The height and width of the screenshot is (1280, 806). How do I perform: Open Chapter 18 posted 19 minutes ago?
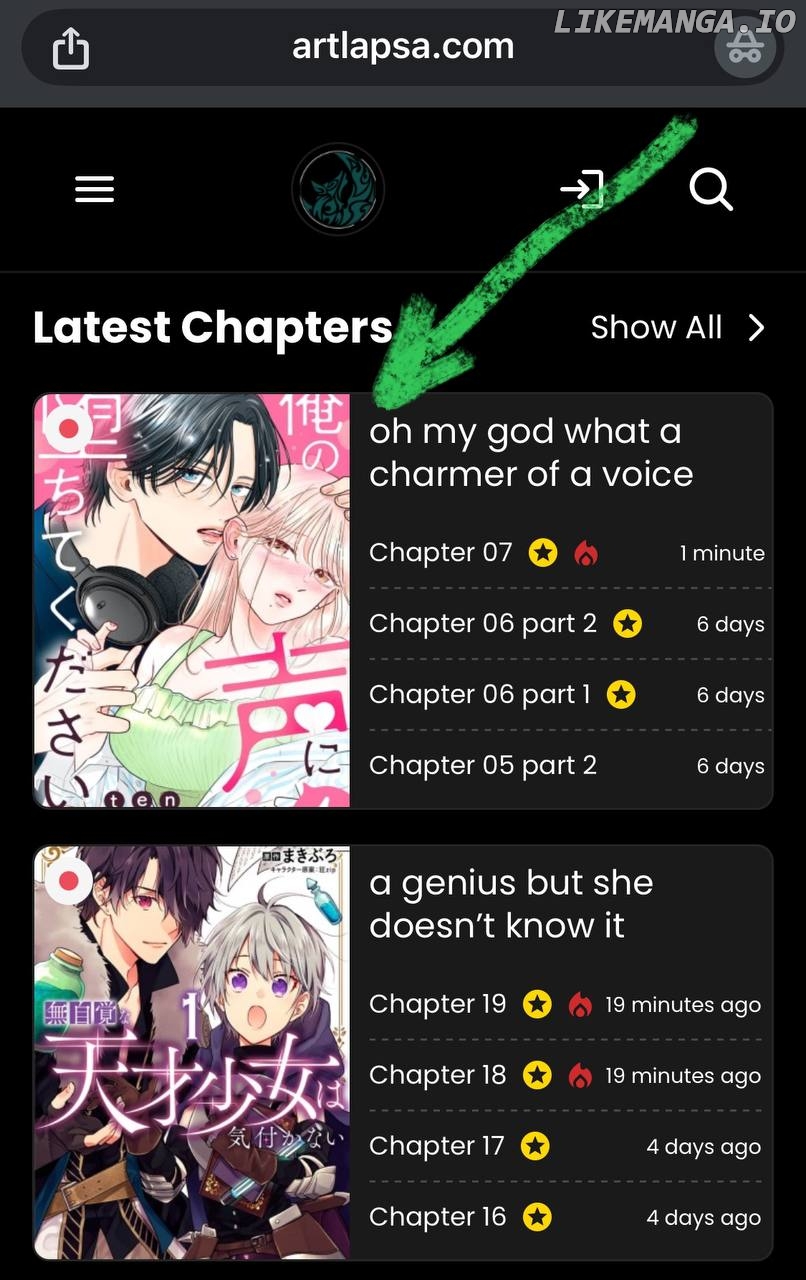coord(438,1075)
